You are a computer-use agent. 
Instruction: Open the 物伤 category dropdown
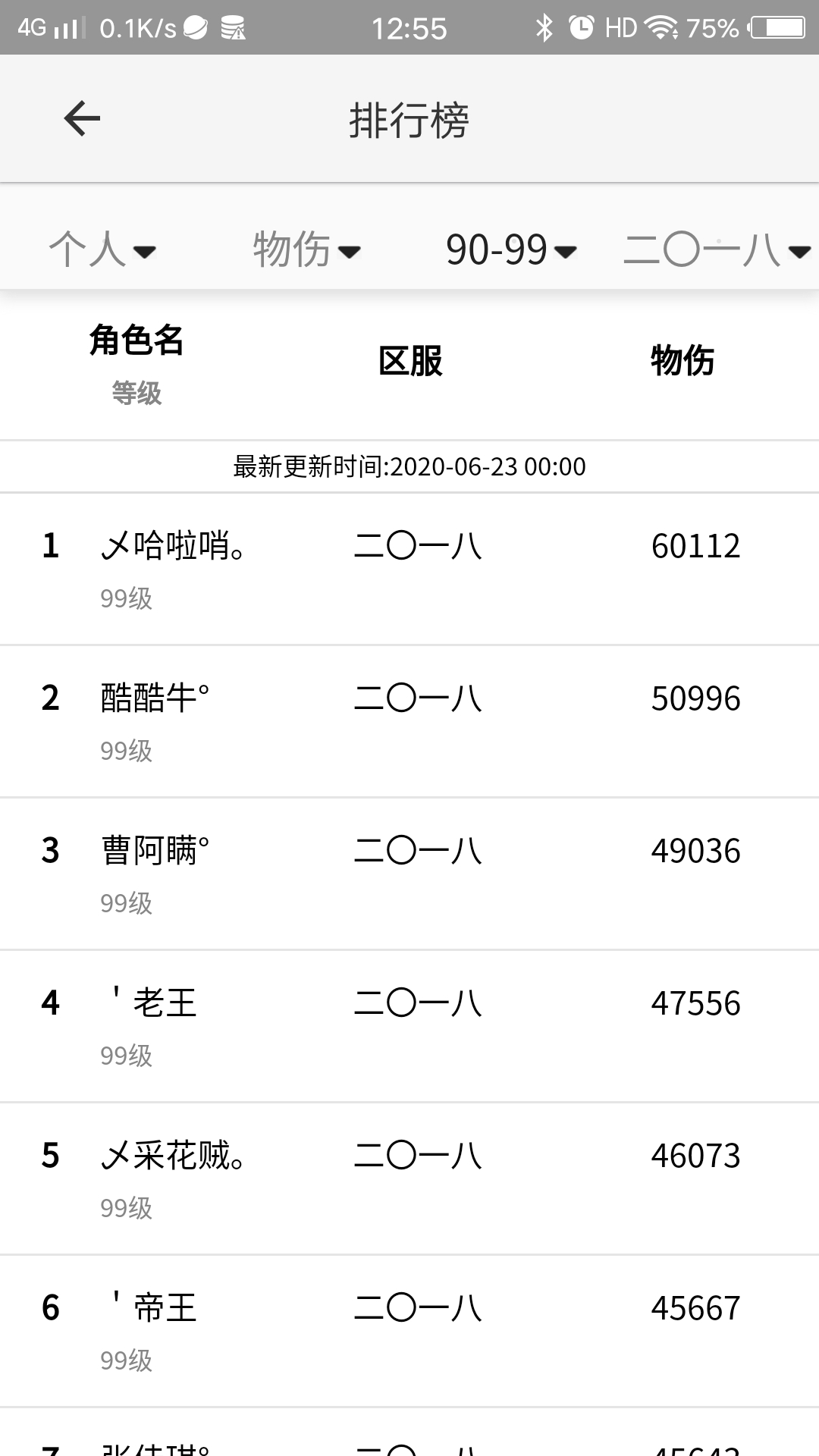point(307,249)
